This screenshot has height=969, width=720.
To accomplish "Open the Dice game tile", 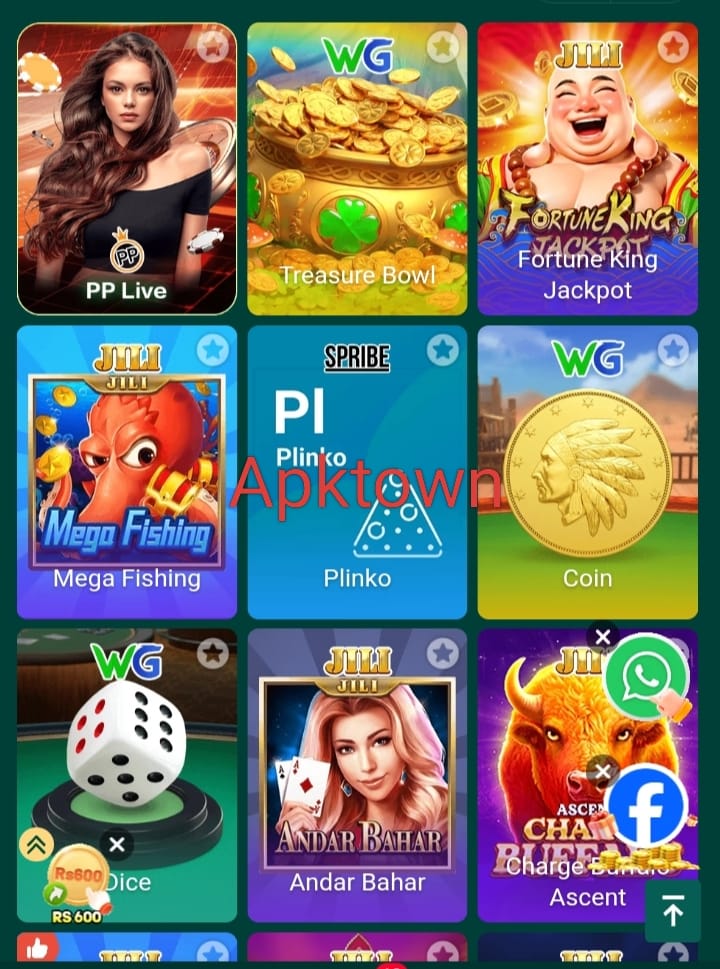I will point(127,760).
